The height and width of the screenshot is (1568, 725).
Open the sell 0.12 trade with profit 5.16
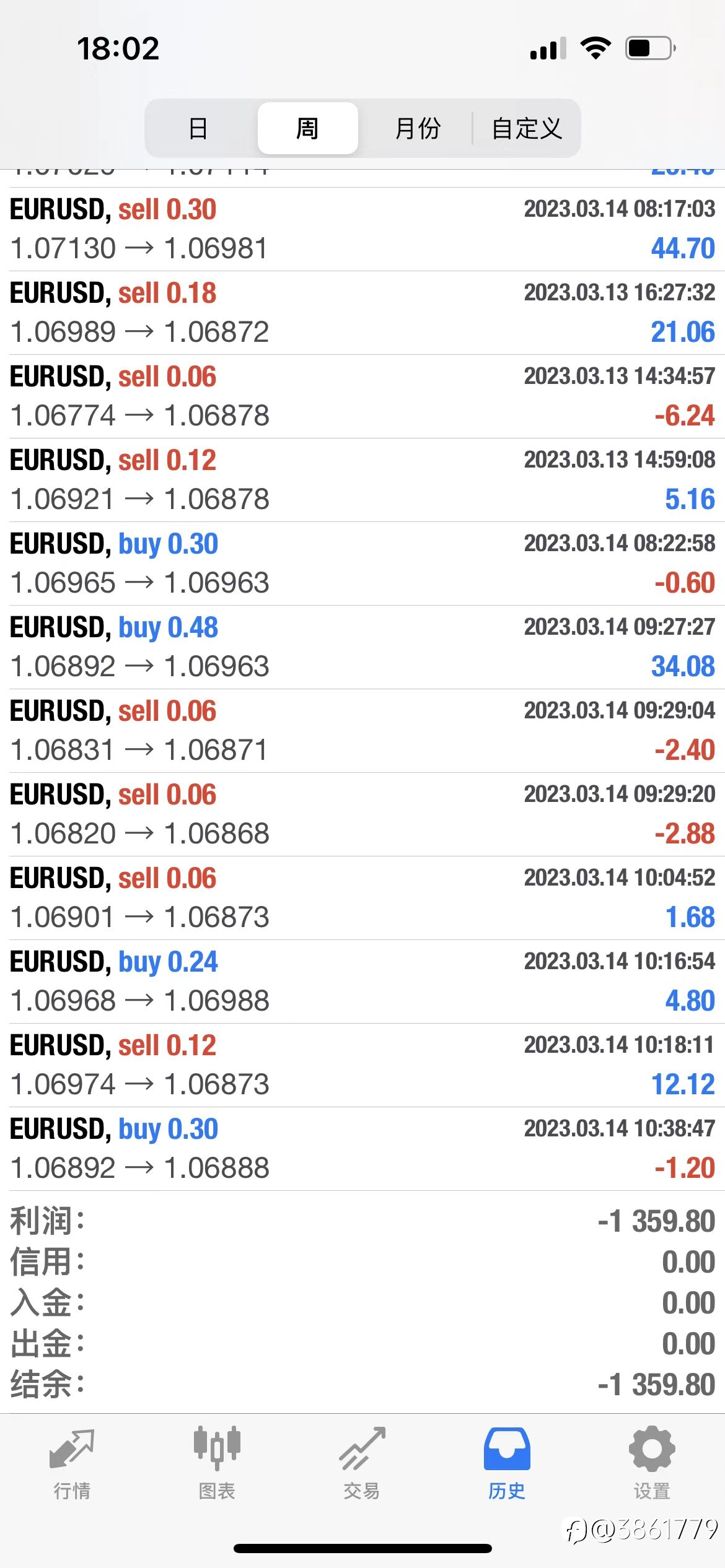[362, 480]
